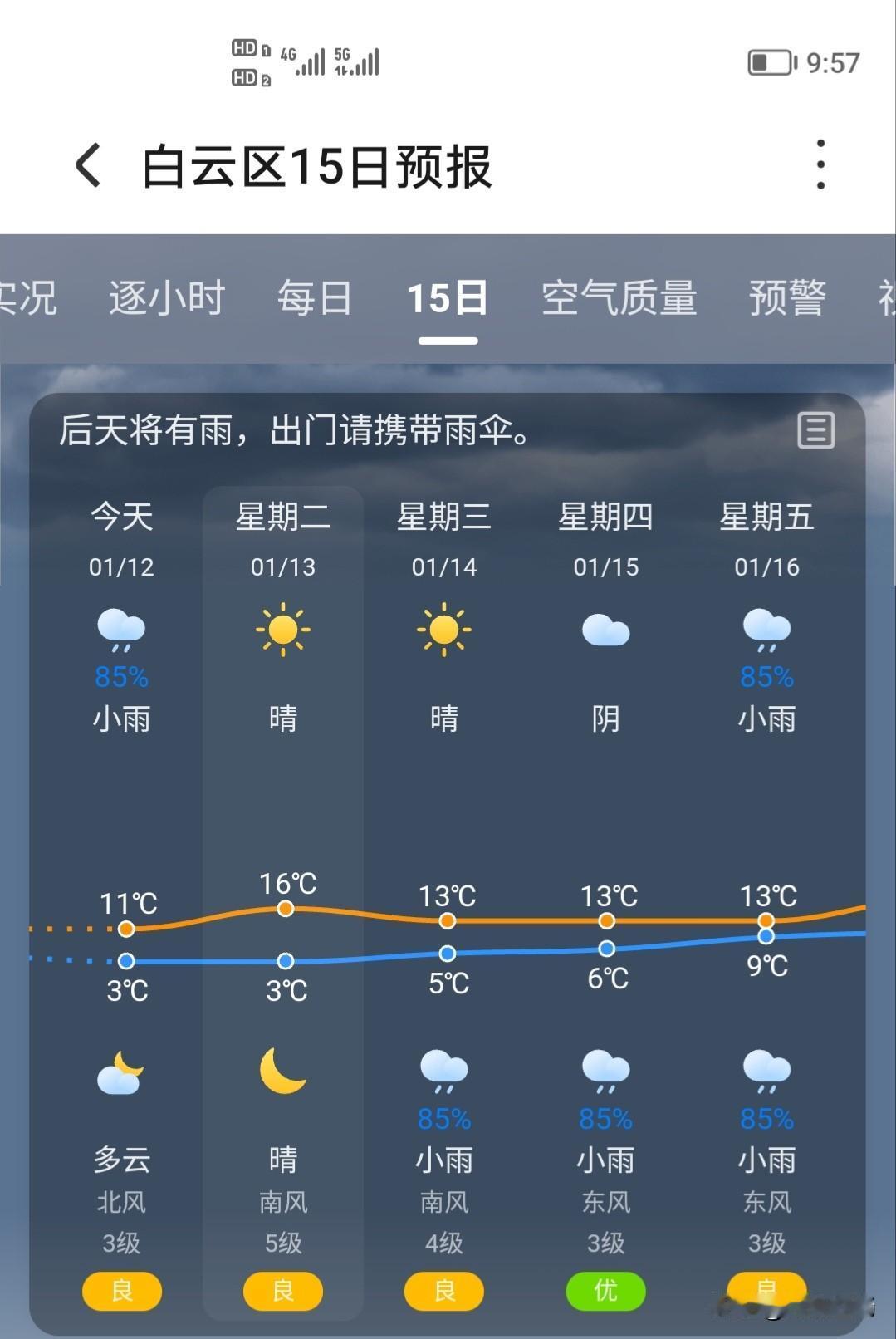Open the 每日 forecast tab
Screen dimensions: 896x1339
tap(314, 297)
